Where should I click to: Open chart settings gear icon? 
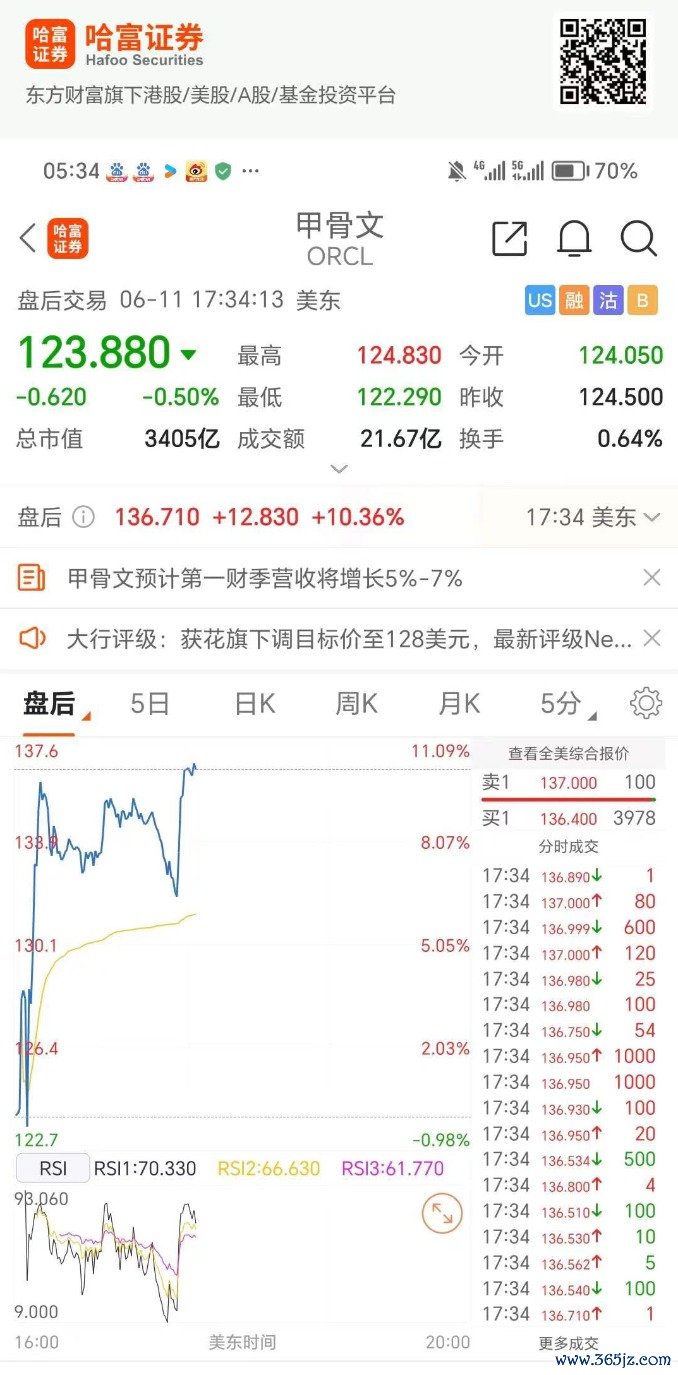(x=646, y=703)
